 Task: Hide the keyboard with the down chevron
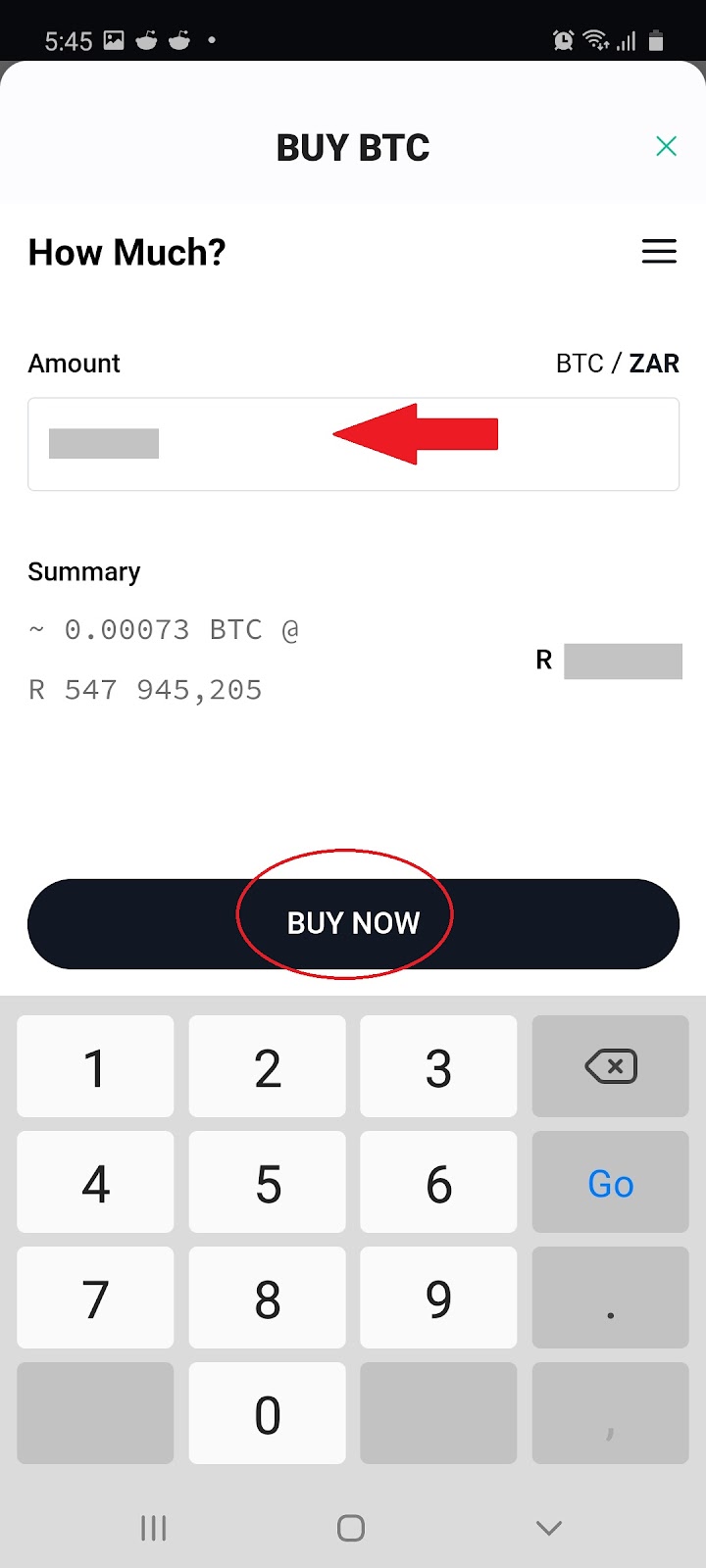pyautogui.click(x=549, y=1528)
